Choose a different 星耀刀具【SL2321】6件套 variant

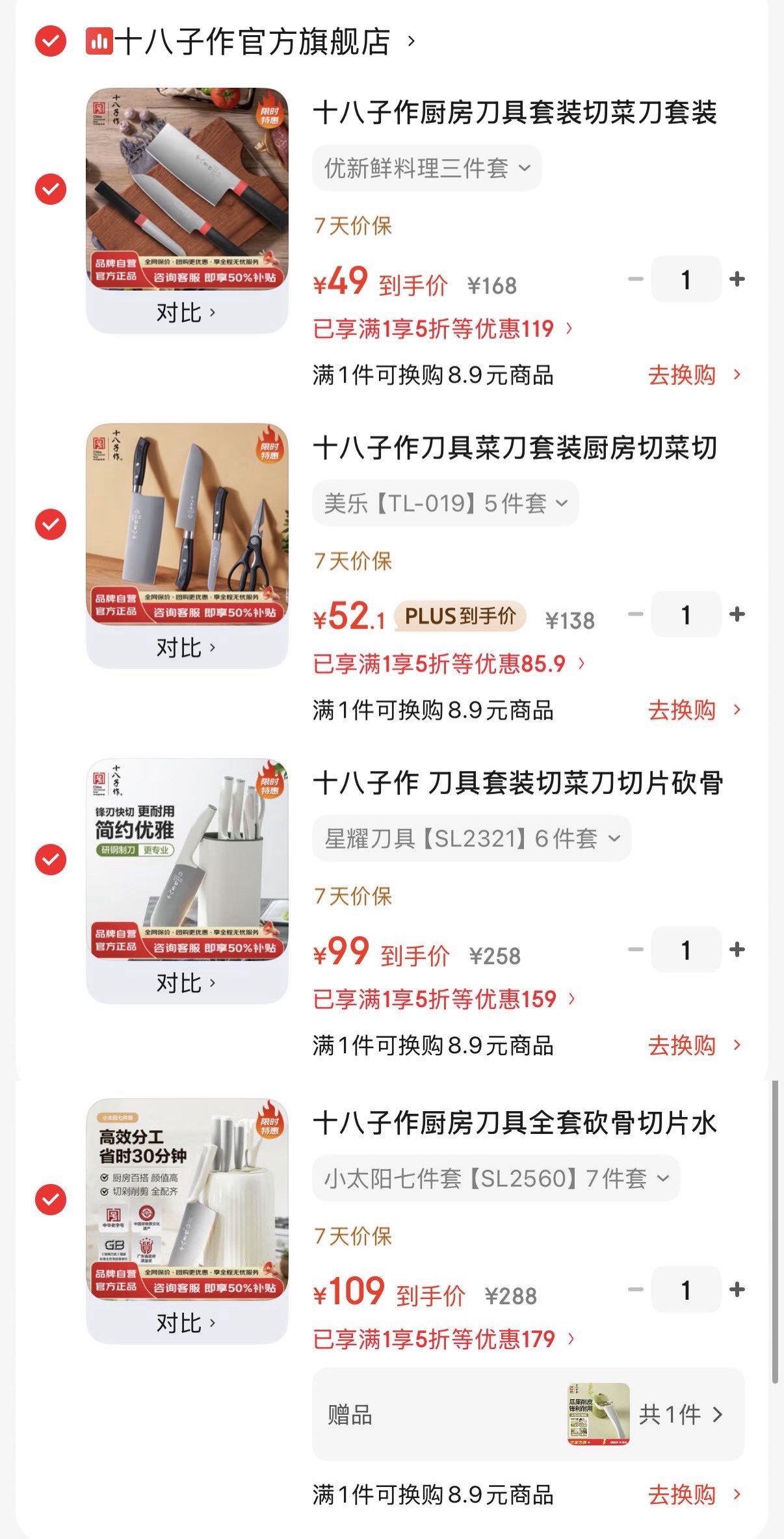471,839
